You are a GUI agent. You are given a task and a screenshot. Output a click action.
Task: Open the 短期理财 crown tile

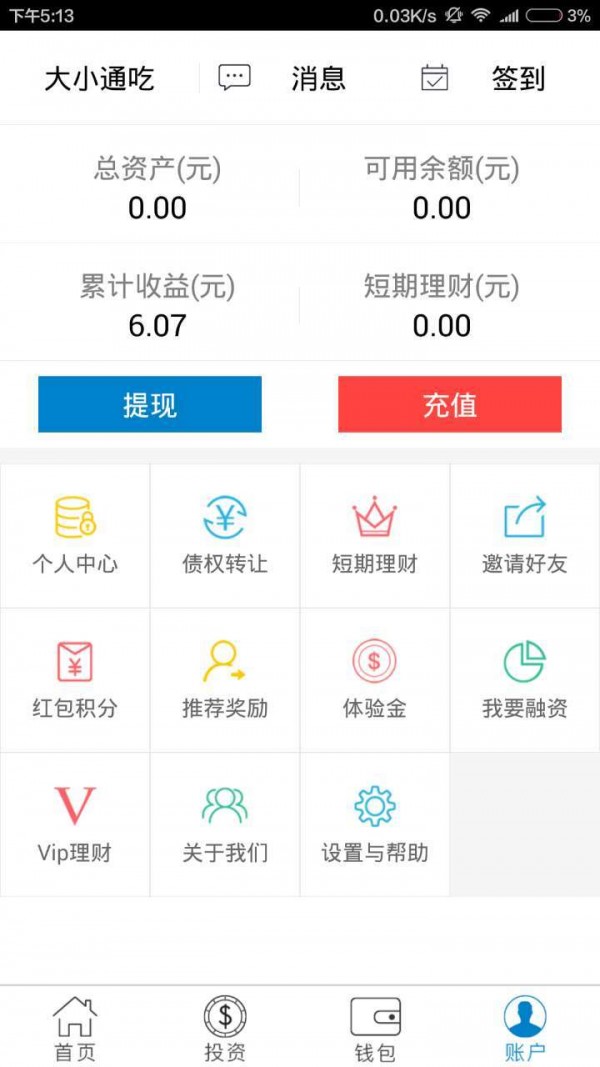click(x=375, y=536)
